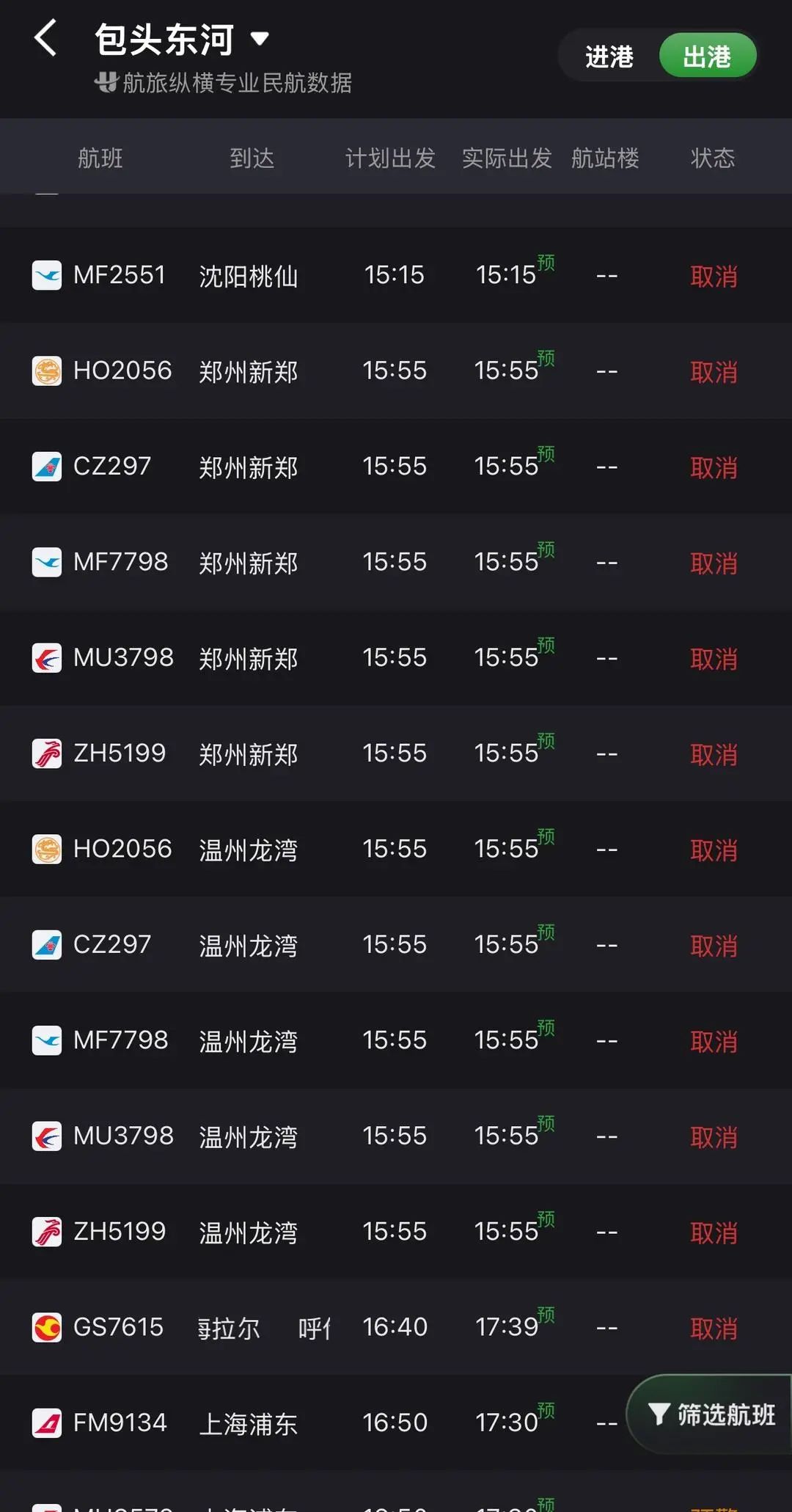Viewport: 792px width, 1512px height.
Task: Open flight HO2056 to 郑州新郑
Action: point(396,370)
